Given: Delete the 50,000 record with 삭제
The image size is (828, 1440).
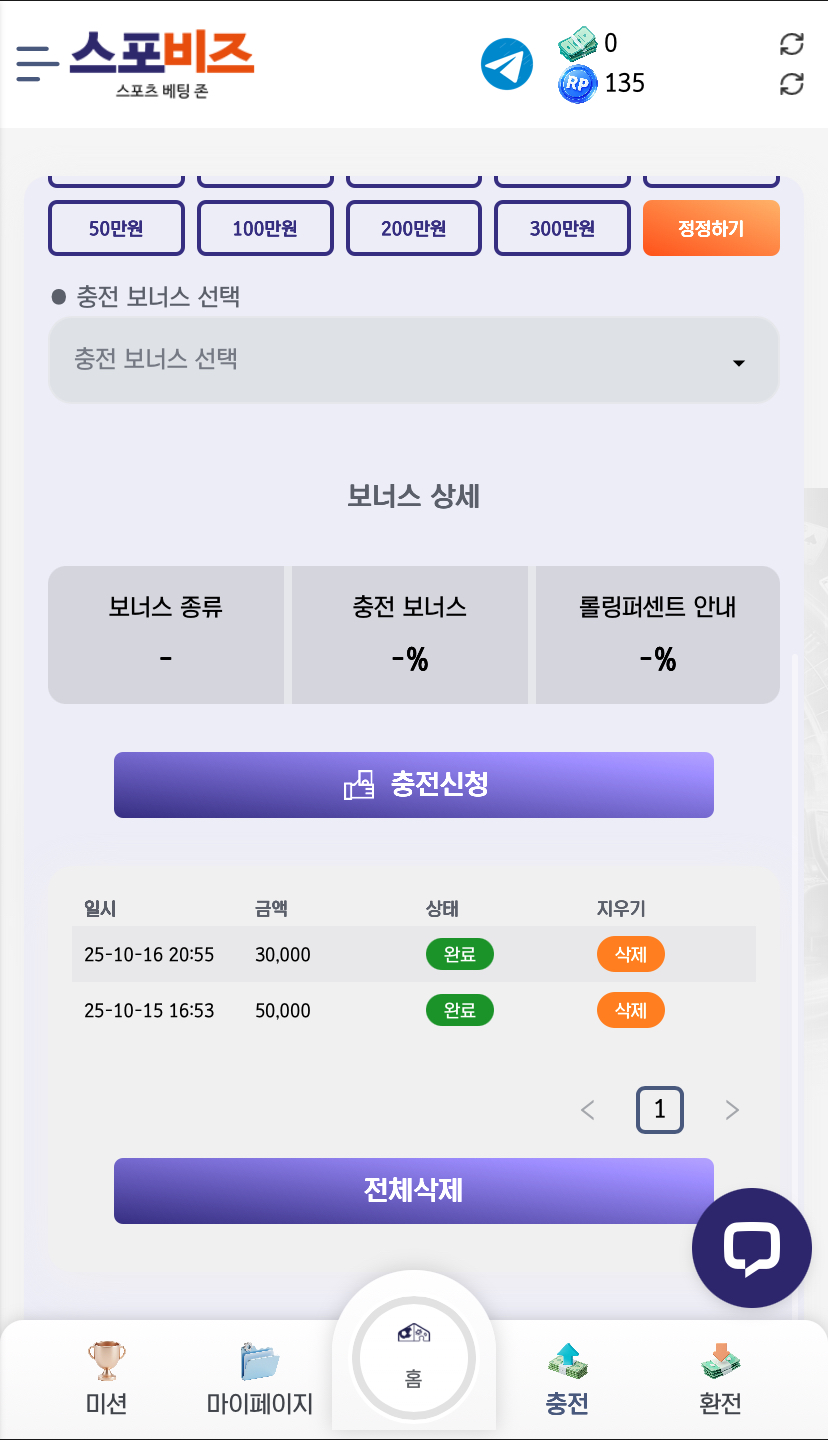Looking at the screenshot, I should (x=630, y=1010).
